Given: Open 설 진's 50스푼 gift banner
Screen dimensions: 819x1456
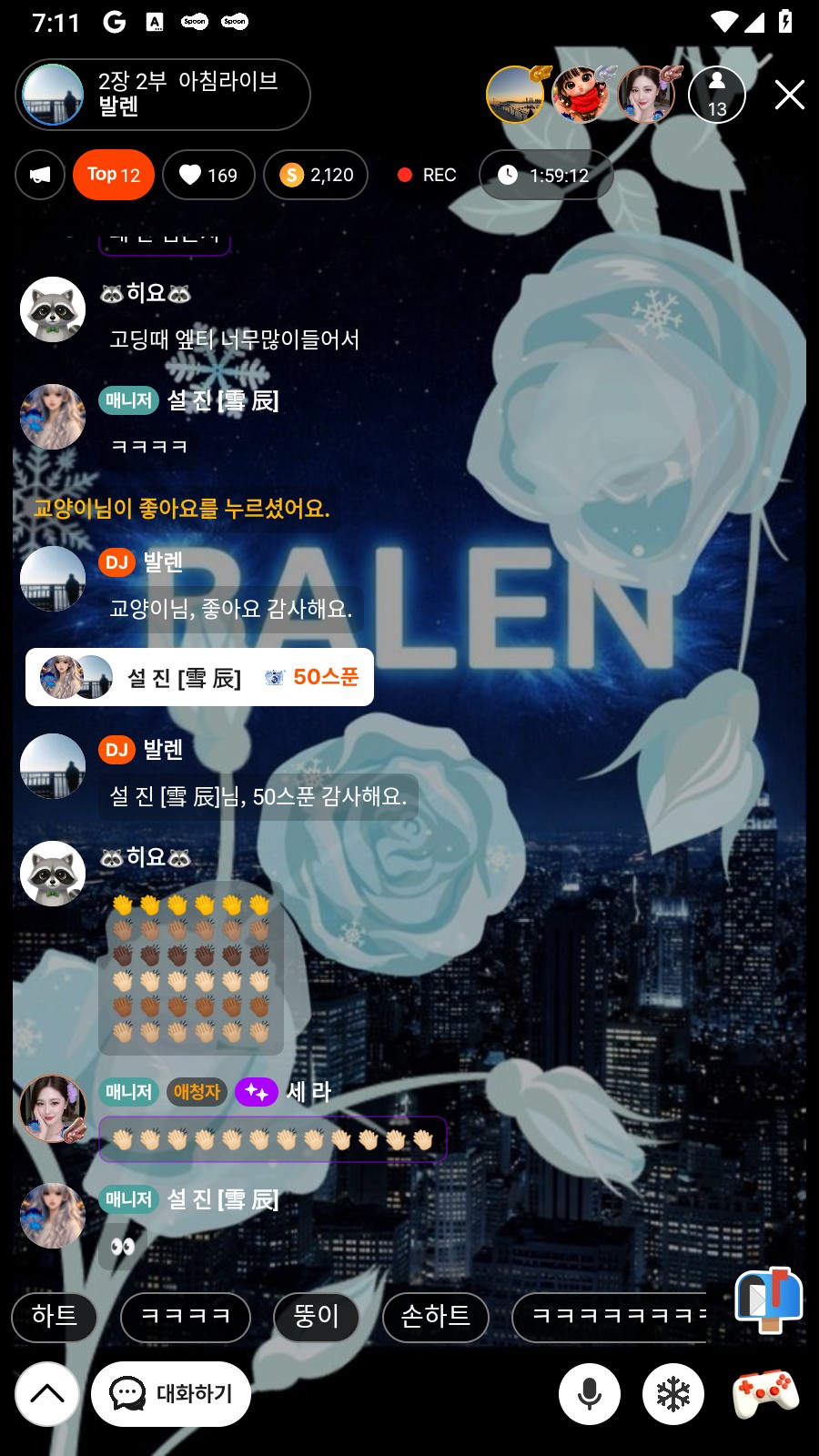Looking at the screenshot, I should tap(199, 677).
